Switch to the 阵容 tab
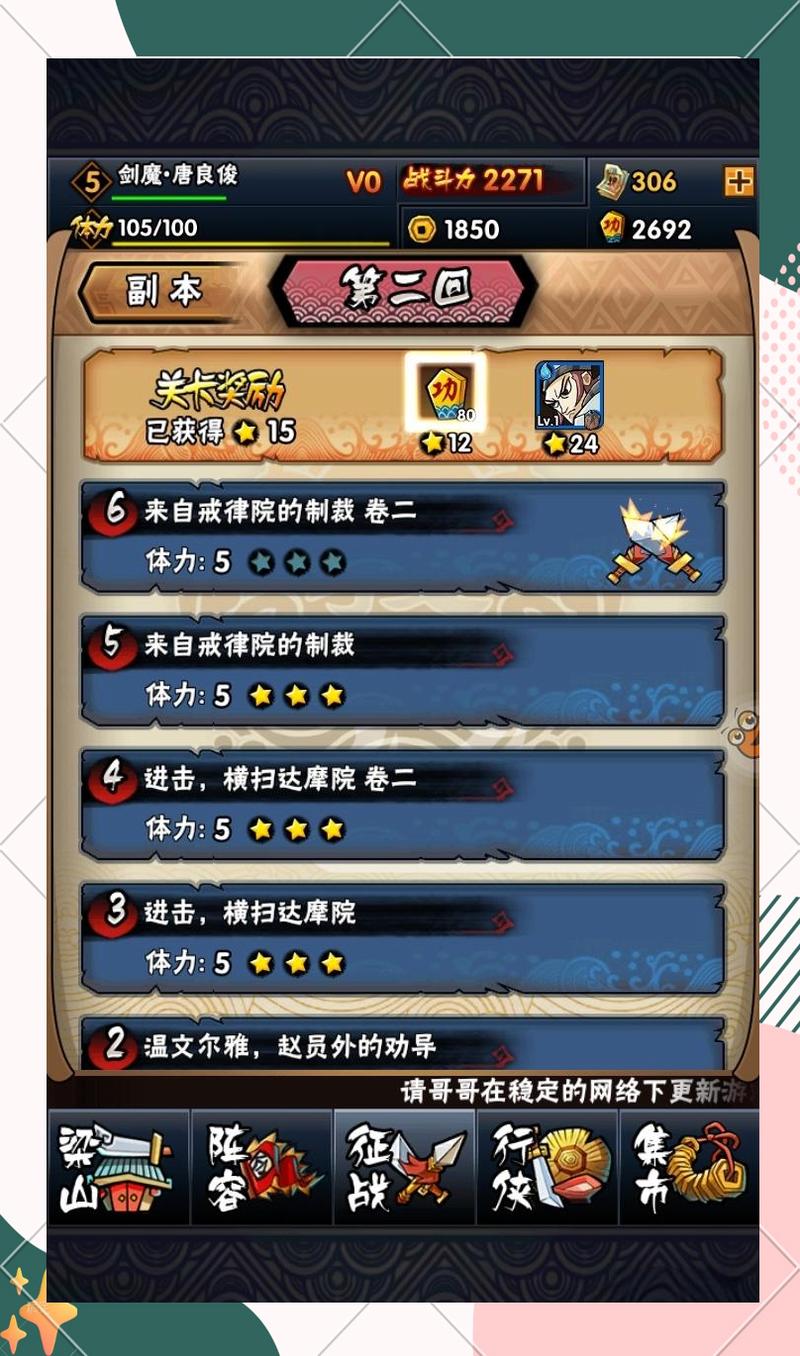800x1356 pixels. (261, 1168)
